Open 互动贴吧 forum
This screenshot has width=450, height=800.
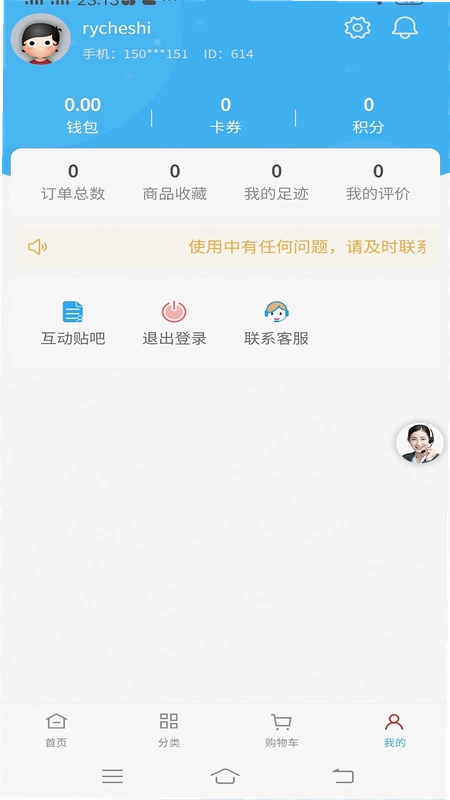coord(73,323)
